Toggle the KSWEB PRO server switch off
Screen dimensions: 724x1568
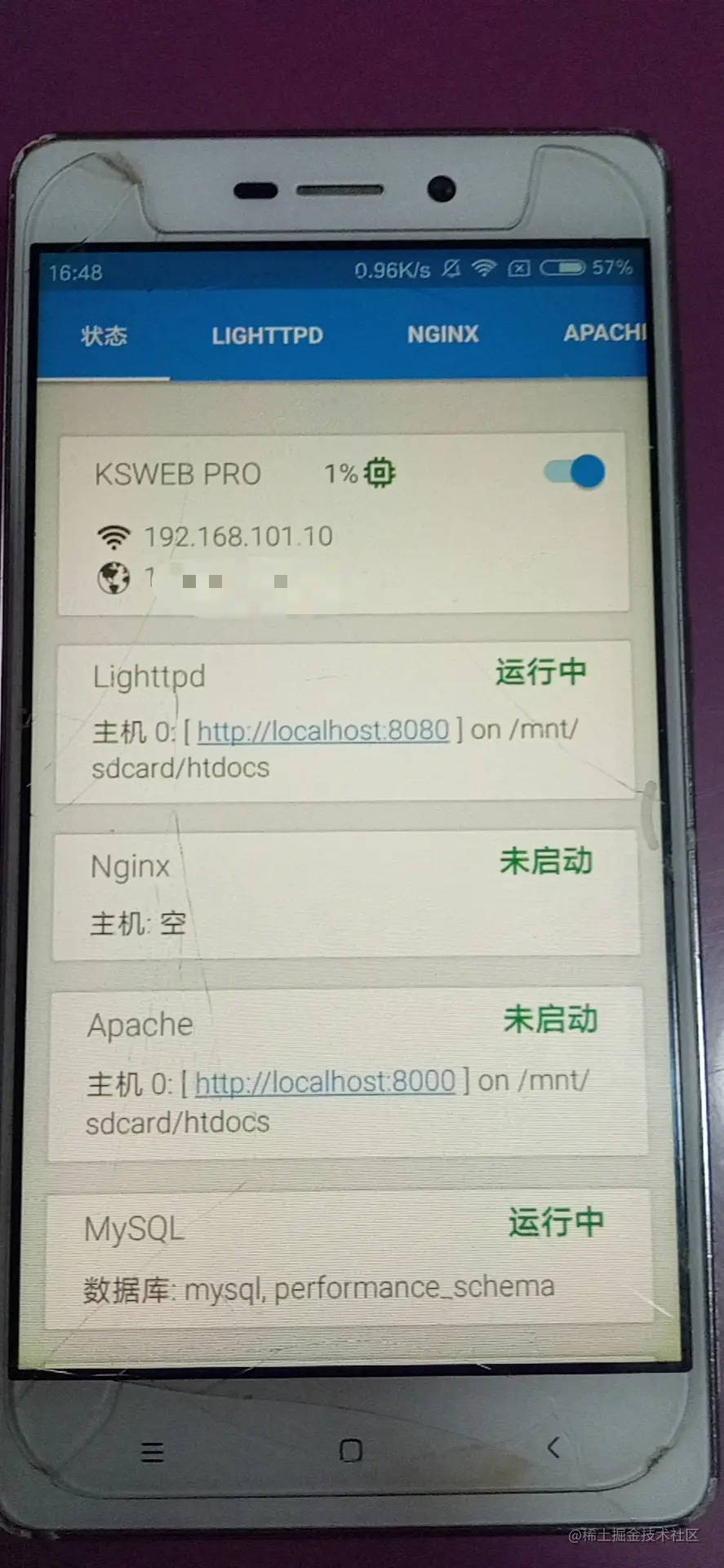(575, 471)
